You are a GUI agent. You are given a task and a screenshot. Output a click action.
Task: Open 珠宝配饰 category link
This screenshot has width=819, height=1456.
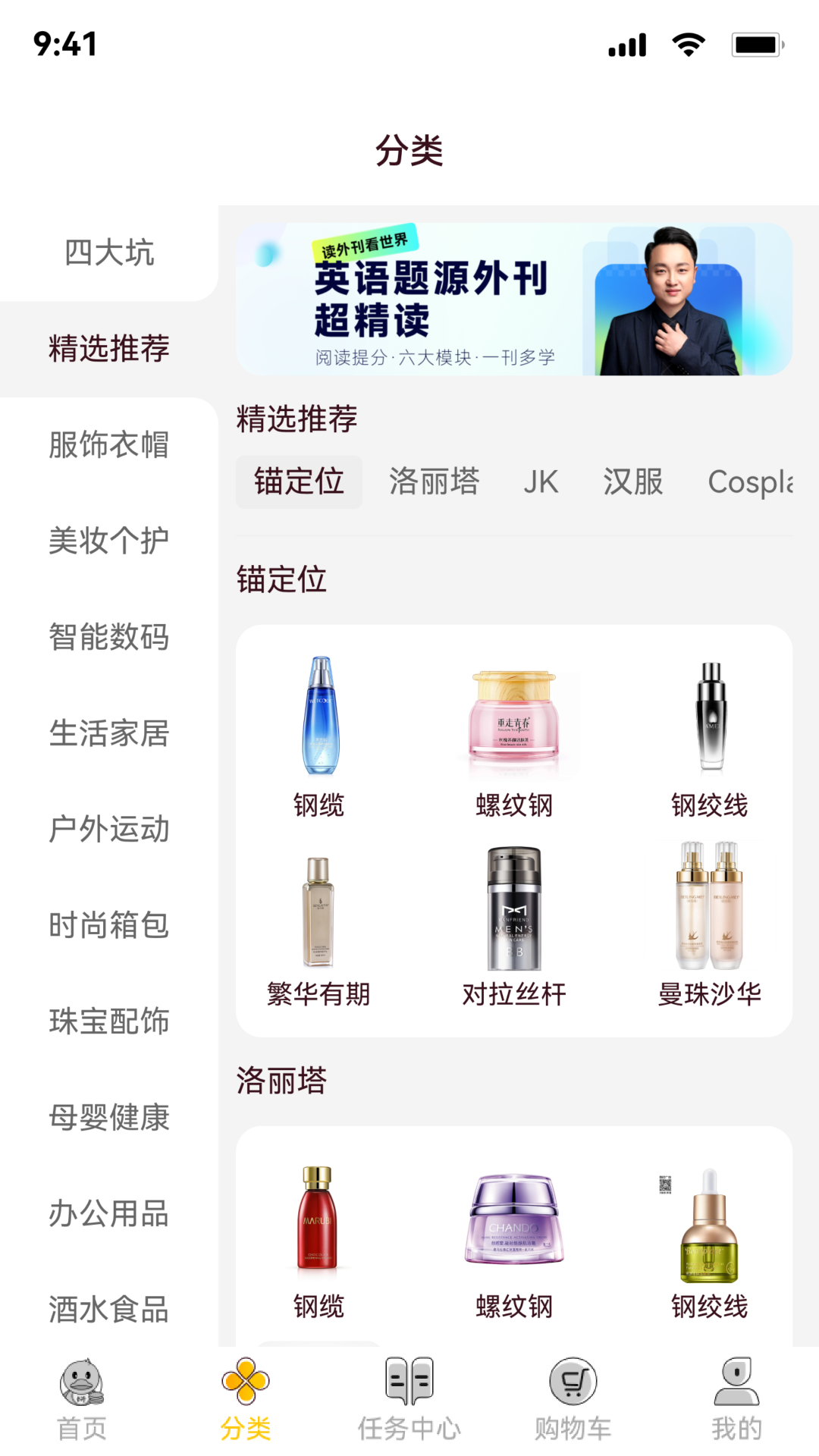[x=108, y=1021]
